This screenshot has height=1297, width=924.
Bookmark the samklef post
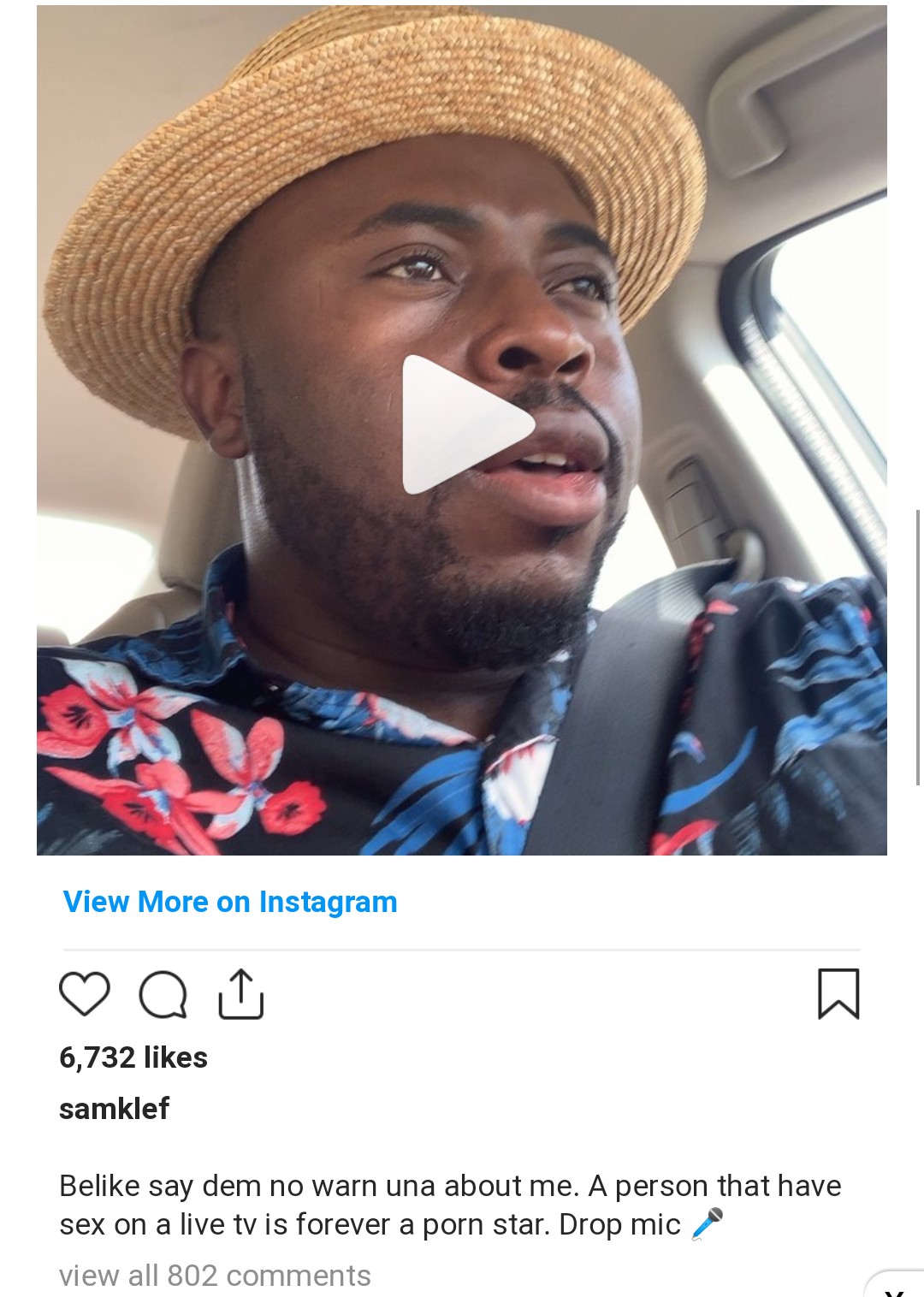[x=838, y=994]
